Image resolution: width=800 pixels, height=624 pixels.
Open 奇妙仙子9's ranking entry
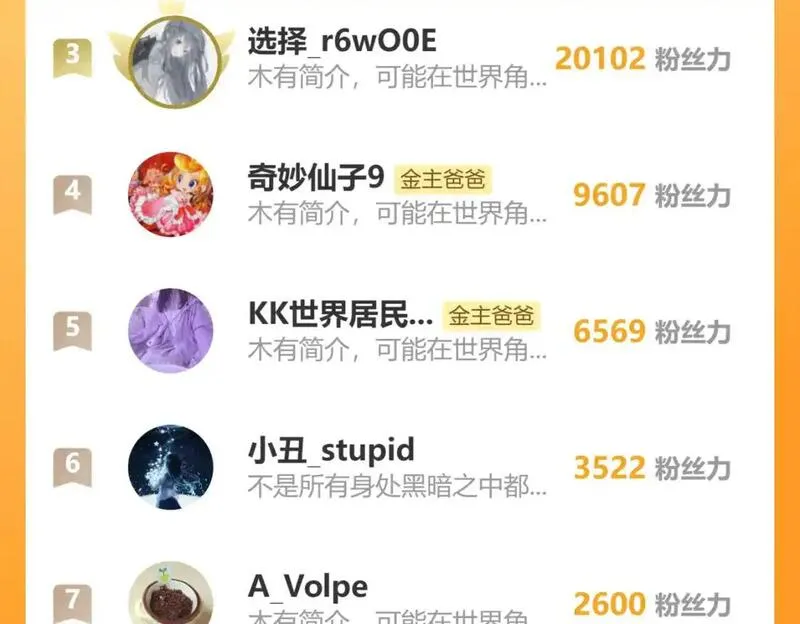tap(400, 195)
